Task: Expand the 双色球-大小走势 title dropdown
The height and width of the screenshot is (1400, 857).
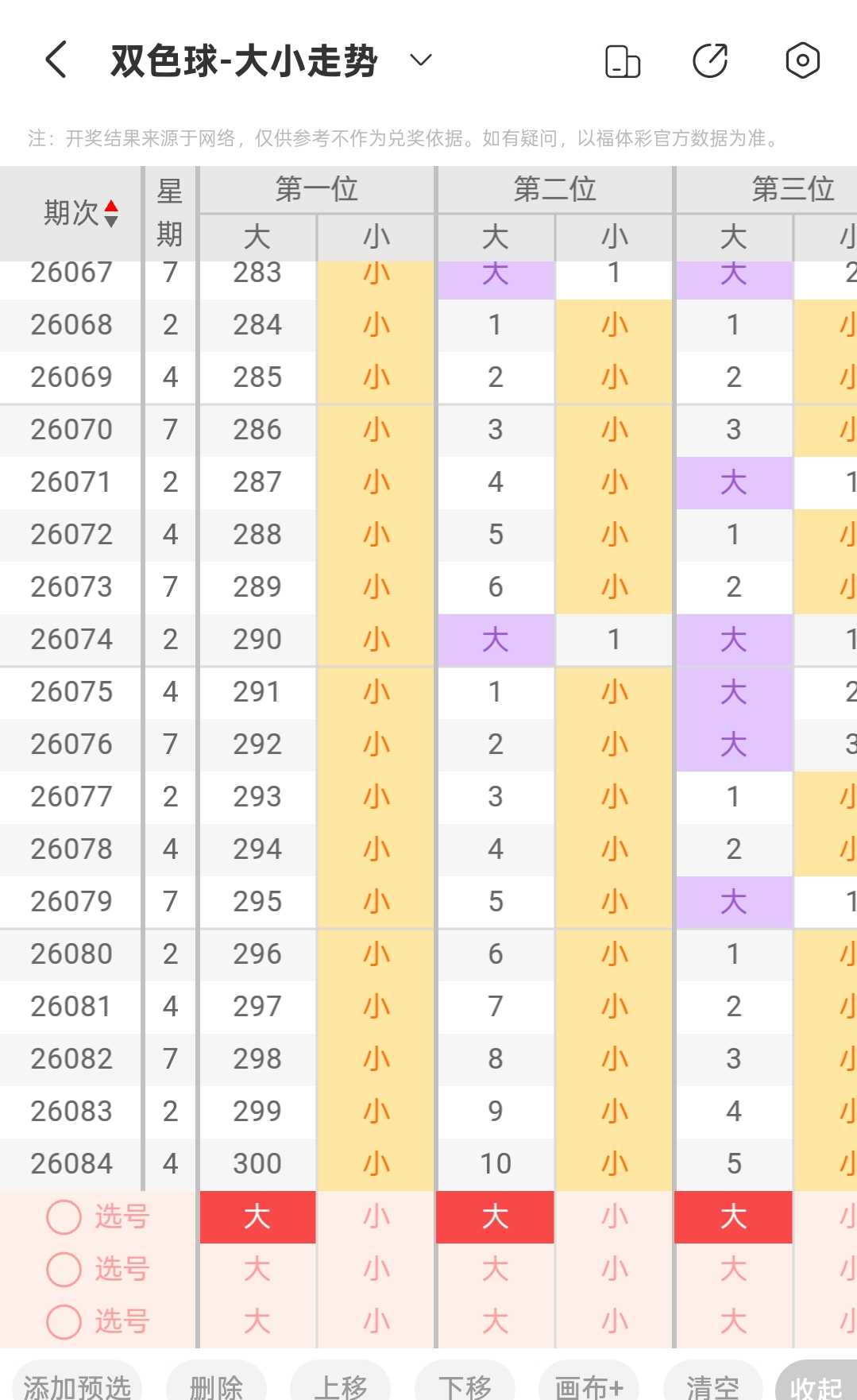Action: pos(421,60)
